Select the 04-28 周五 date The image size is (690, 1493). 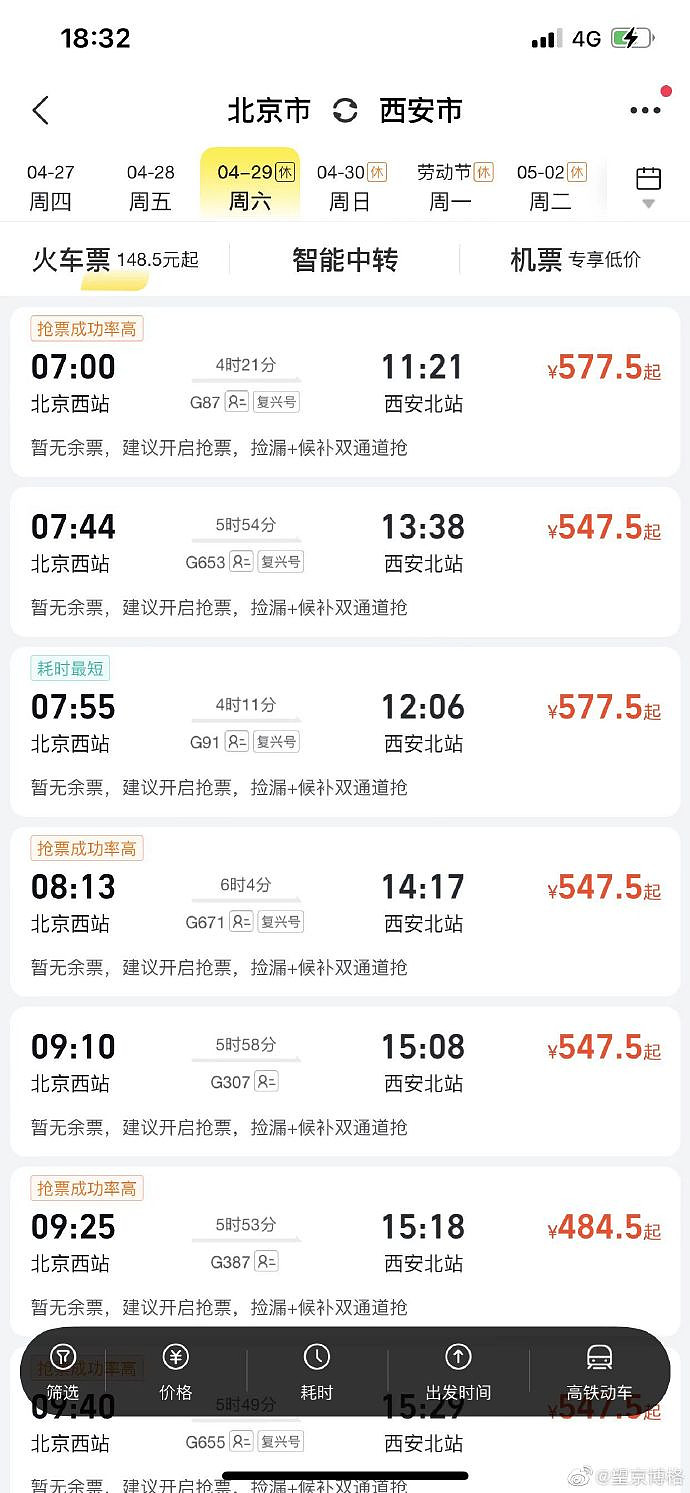point(150,187)
